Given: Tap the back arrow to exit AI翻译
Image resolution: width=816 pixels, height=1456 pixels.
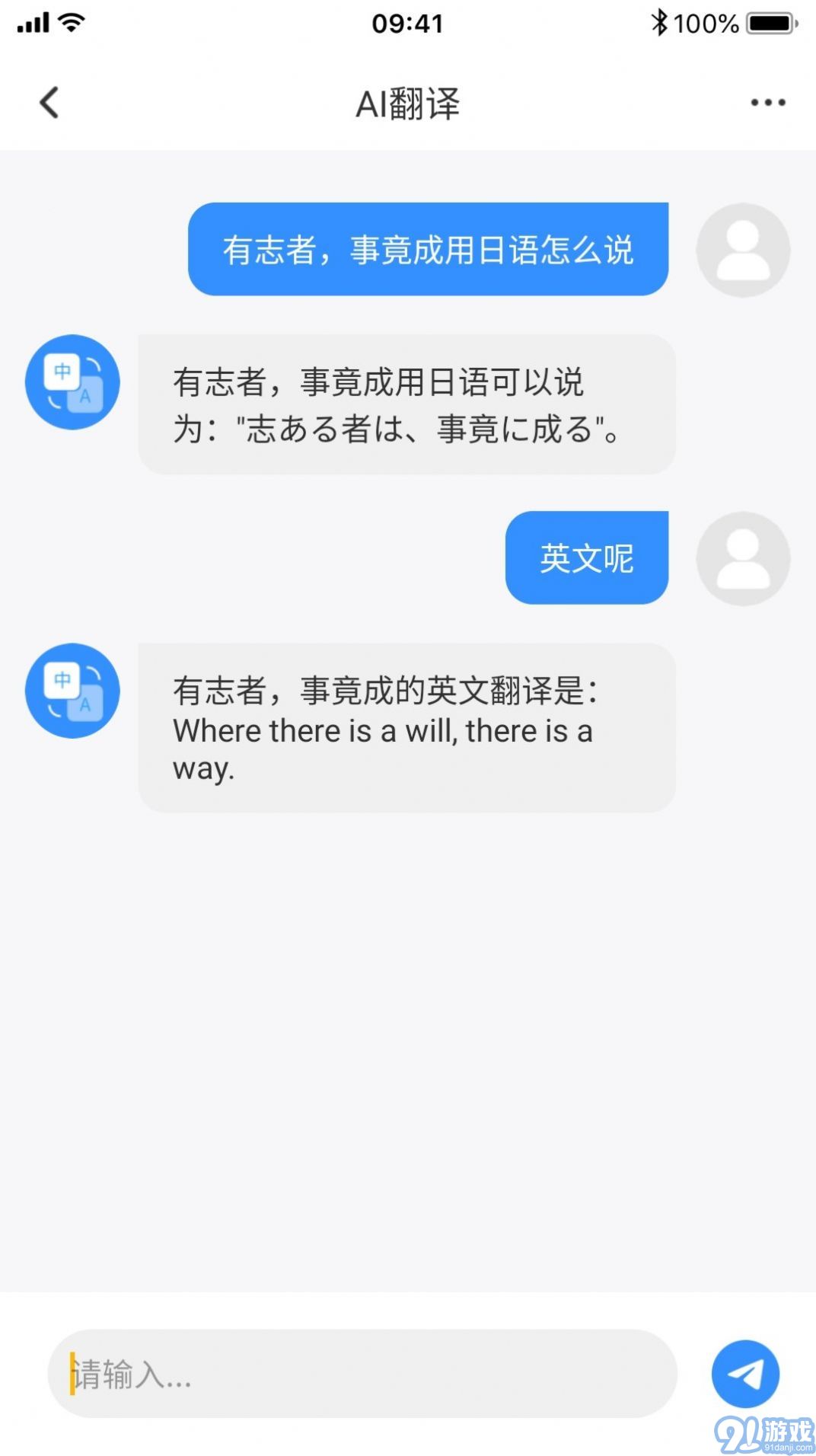Looking at the screenshot, I should 49,102.
